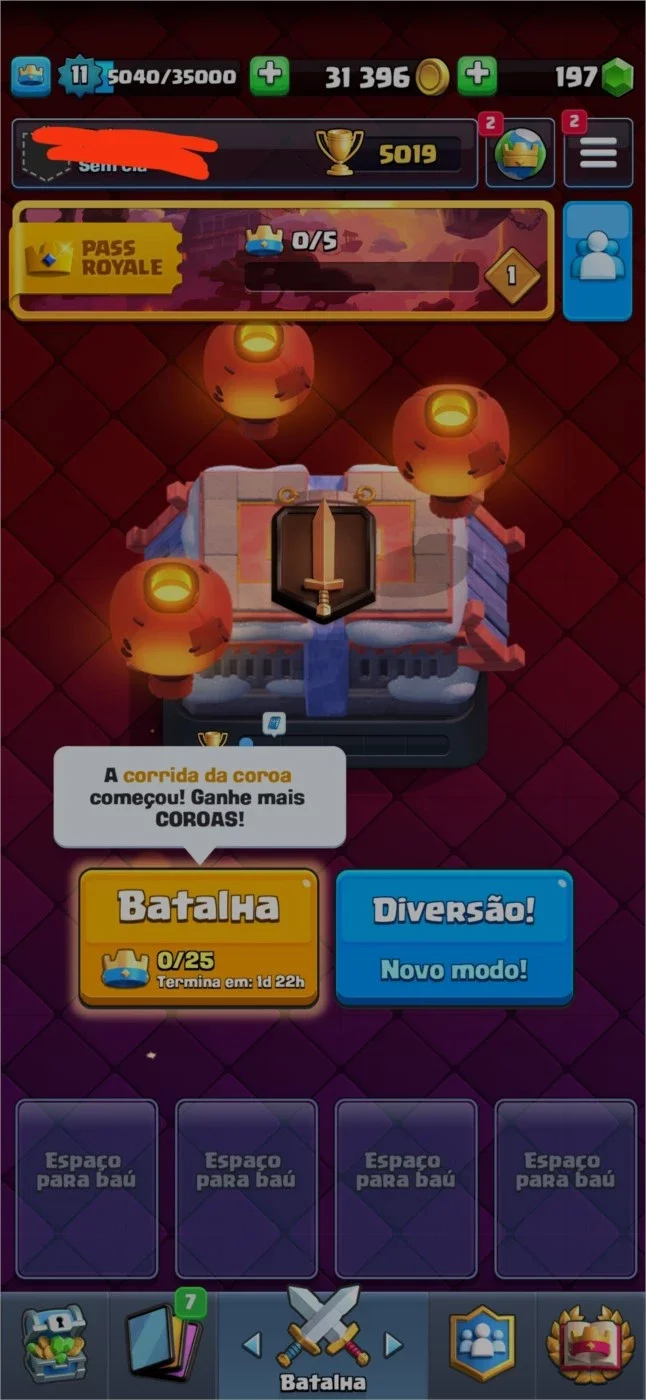646x1400 pixels.
Task: Add gems with the green plus button
Action: pos(478,76)
